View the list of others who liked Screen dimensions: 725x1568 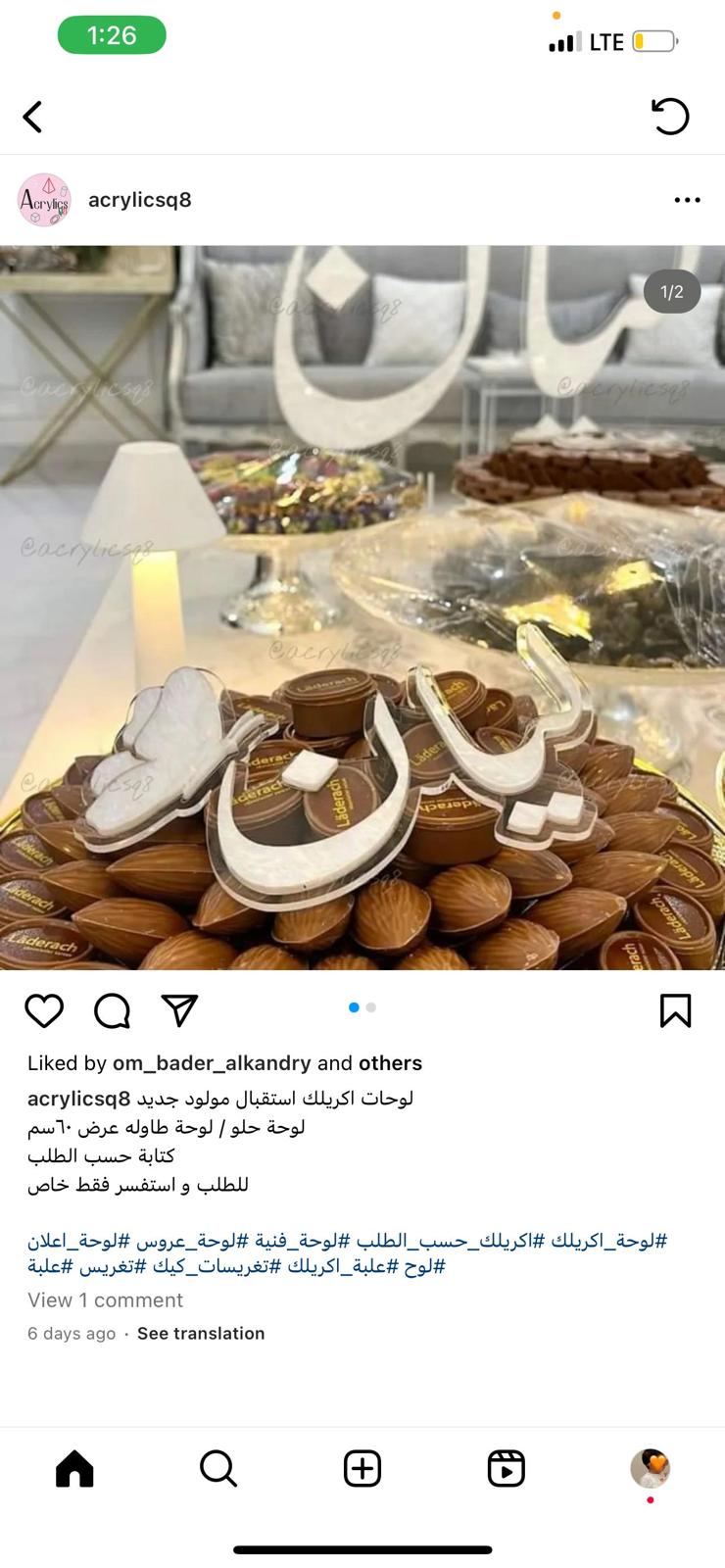[x=390, y=1063]
